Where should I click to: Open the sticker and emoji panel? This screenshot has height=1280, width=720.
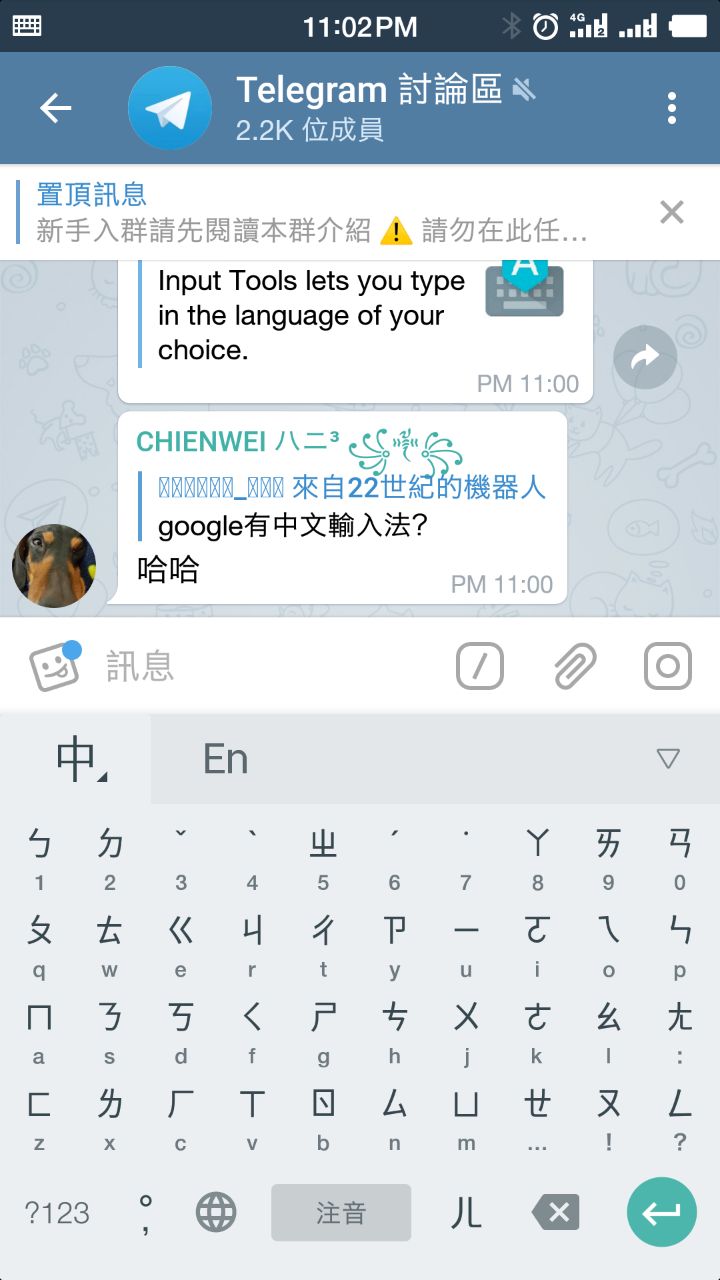[x=54, y=666]
